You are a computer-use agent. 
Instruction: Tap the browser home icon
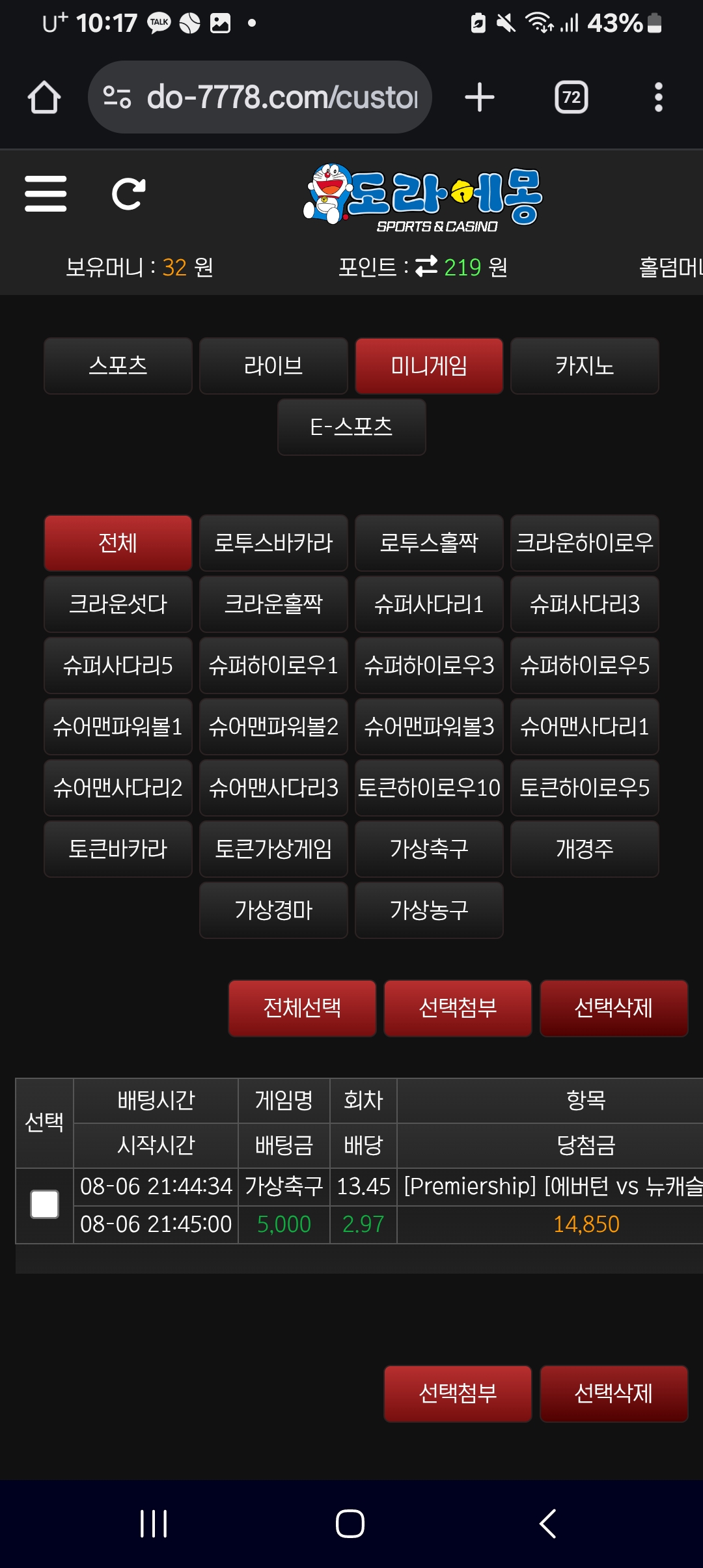point(44,97)
